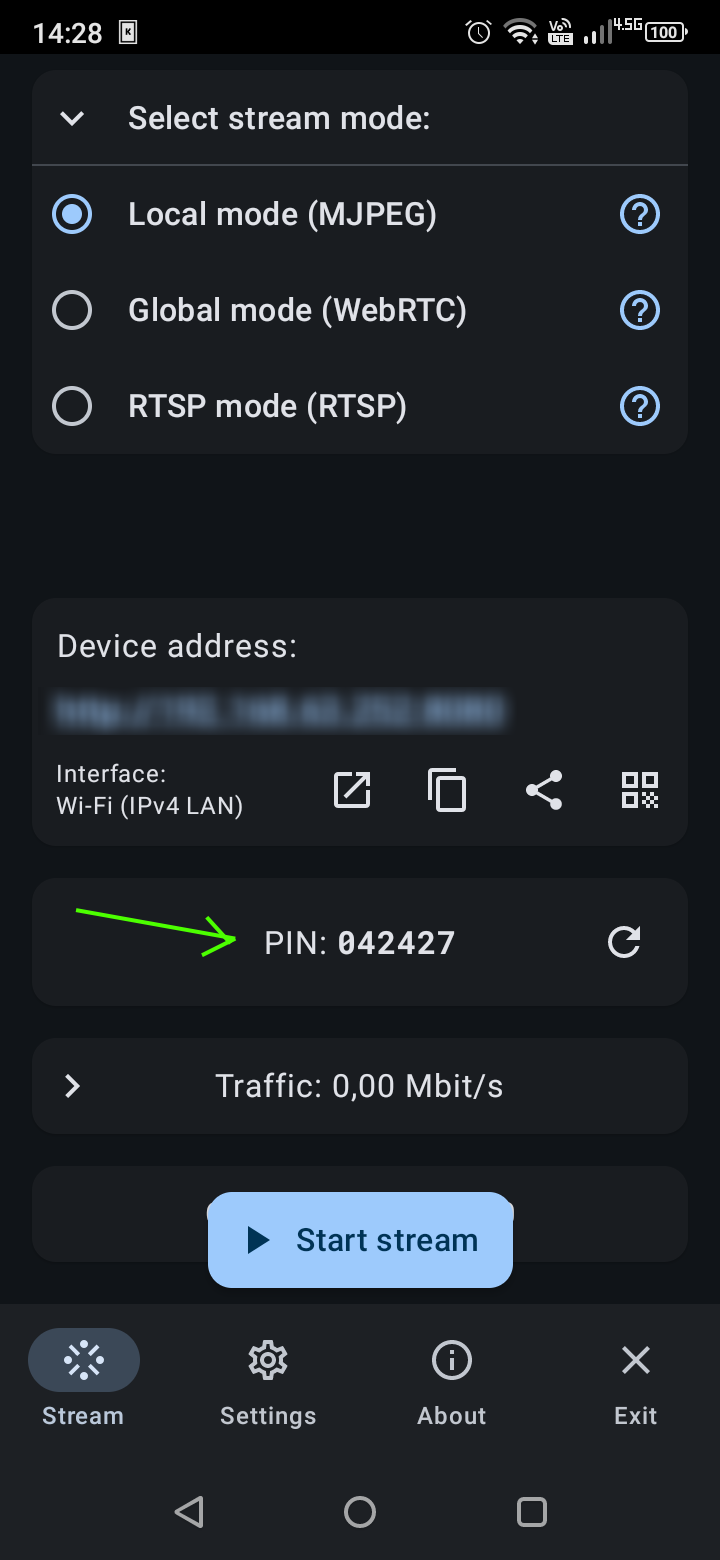The width and height of the screenshot is (720, 1560).
Task: Open help for RTSP mode
Action: [640, 406]
